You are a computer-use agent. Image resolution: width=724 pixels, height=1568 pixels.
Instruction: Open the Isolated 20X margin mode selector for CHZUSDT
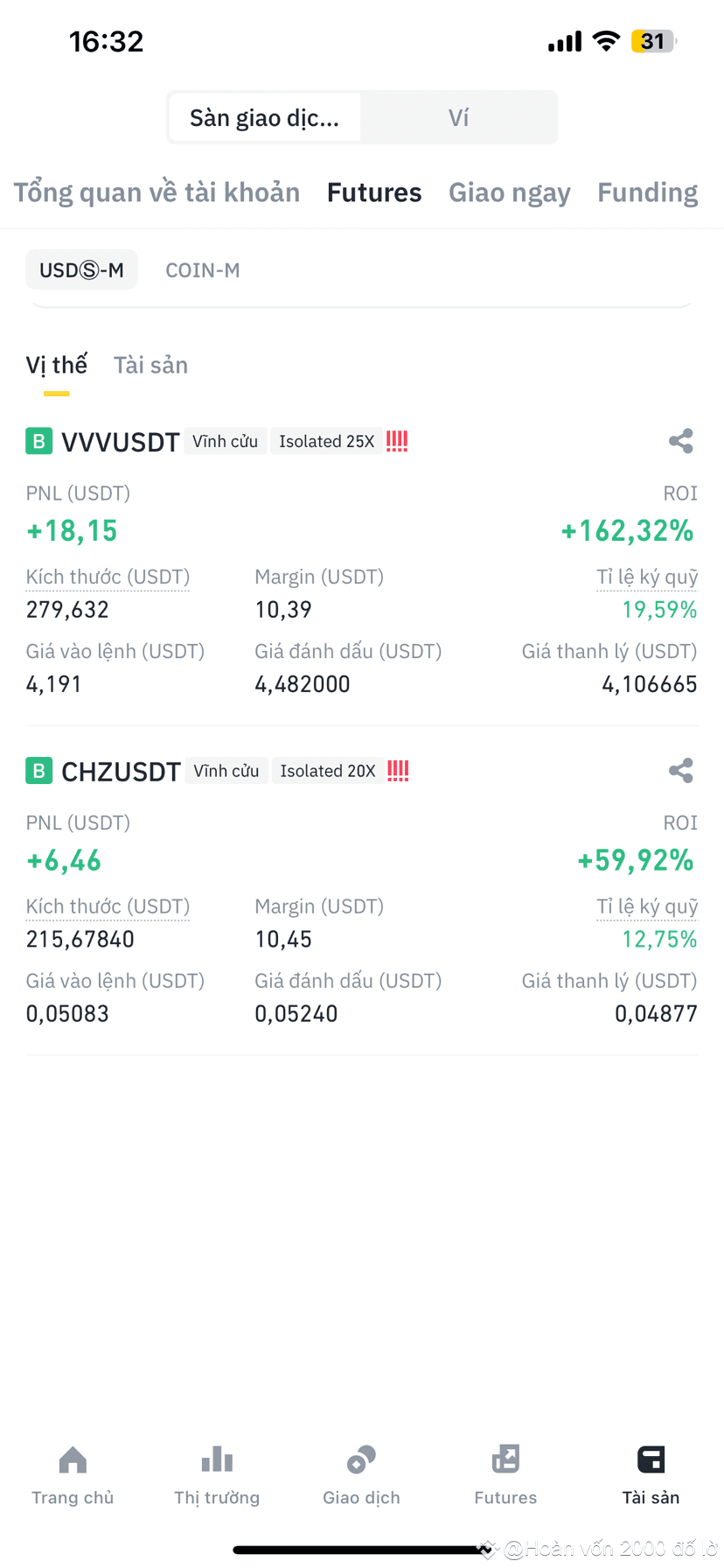pos(328,771)
